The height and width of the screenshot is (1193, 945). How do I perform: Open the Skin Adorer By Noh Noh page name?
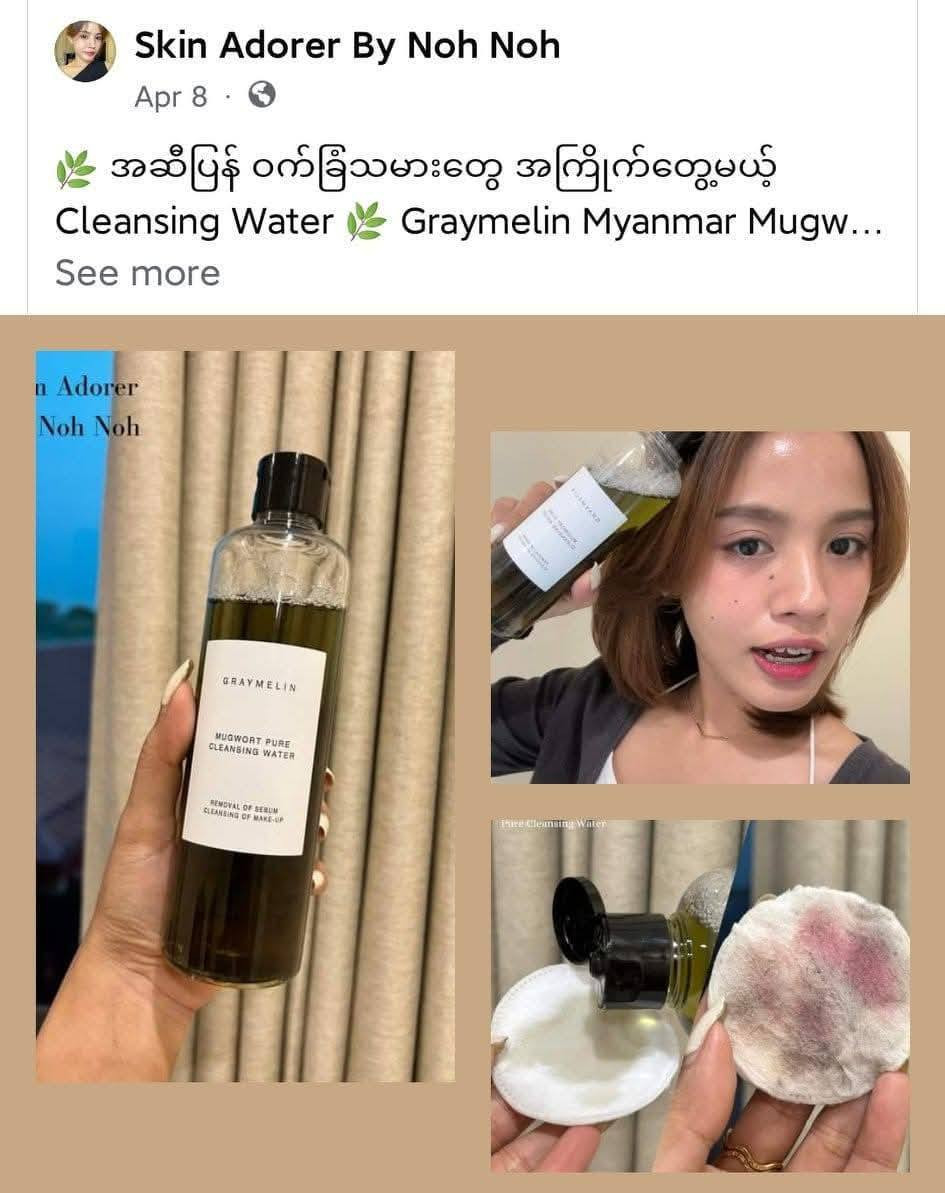pos(347,45)
